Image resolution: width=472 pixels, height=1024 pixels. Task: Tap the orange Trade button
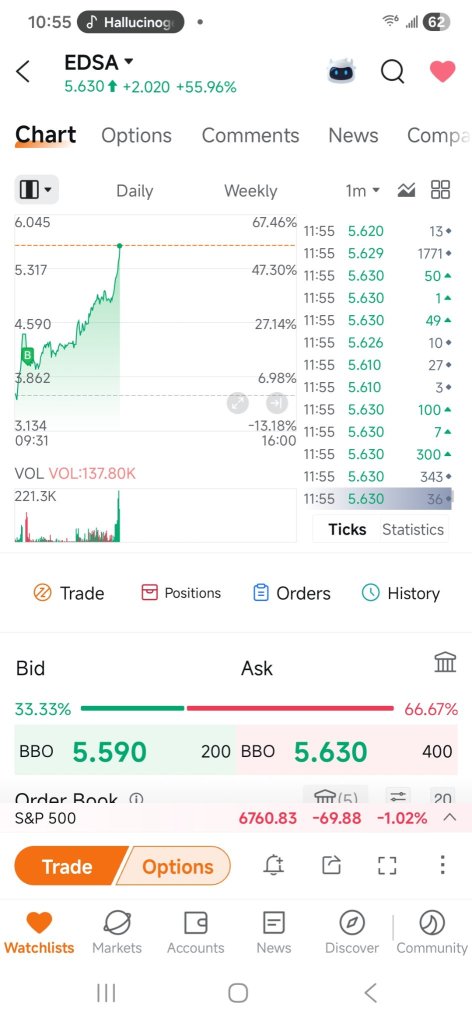point(67,866)
